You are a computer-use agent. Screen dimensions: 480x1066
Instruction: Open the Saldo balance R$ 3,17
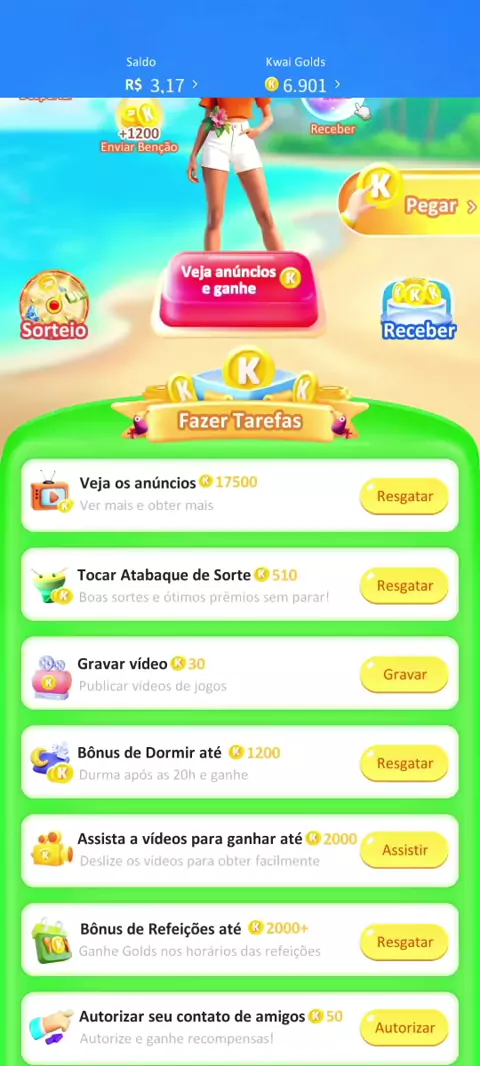pos(162,85)
